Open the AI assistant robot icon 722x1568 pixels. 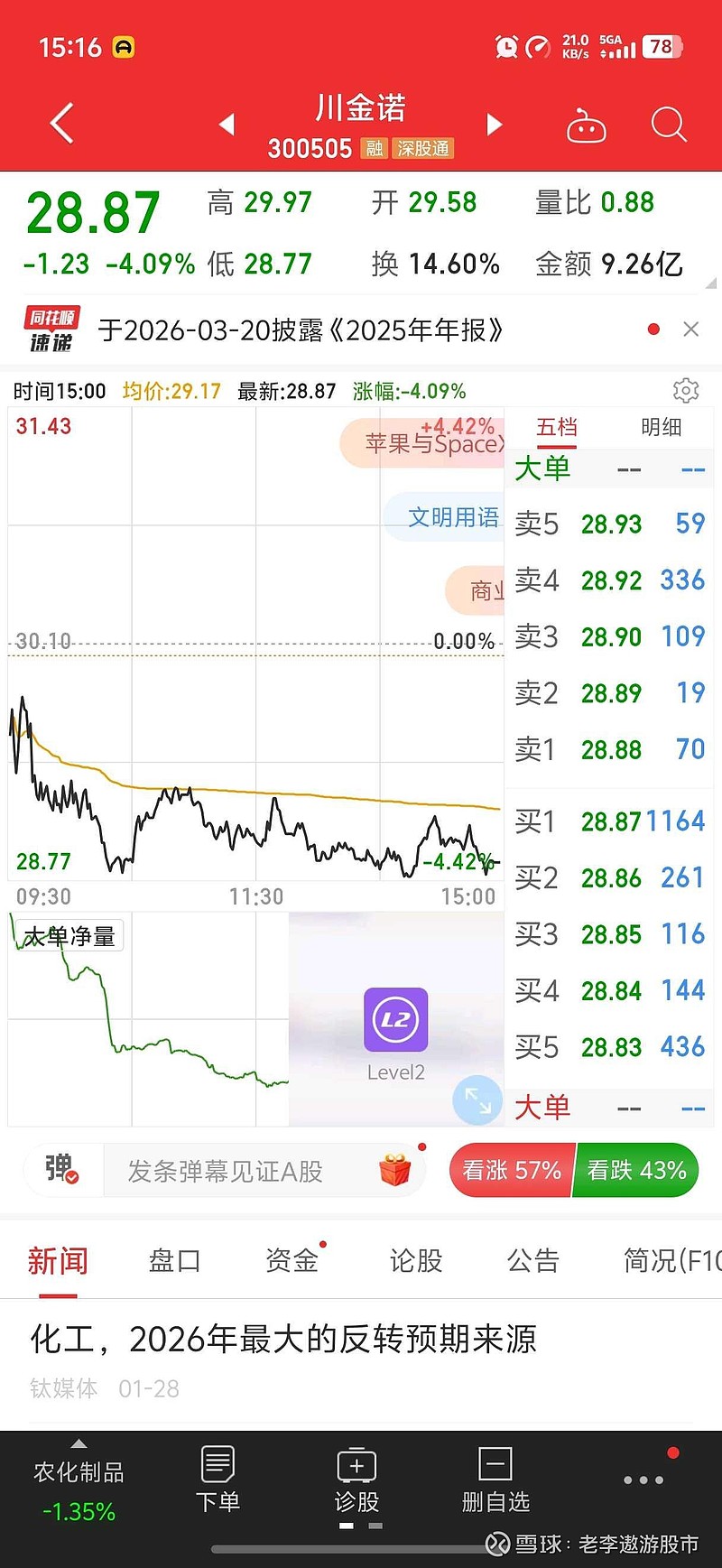587,124
